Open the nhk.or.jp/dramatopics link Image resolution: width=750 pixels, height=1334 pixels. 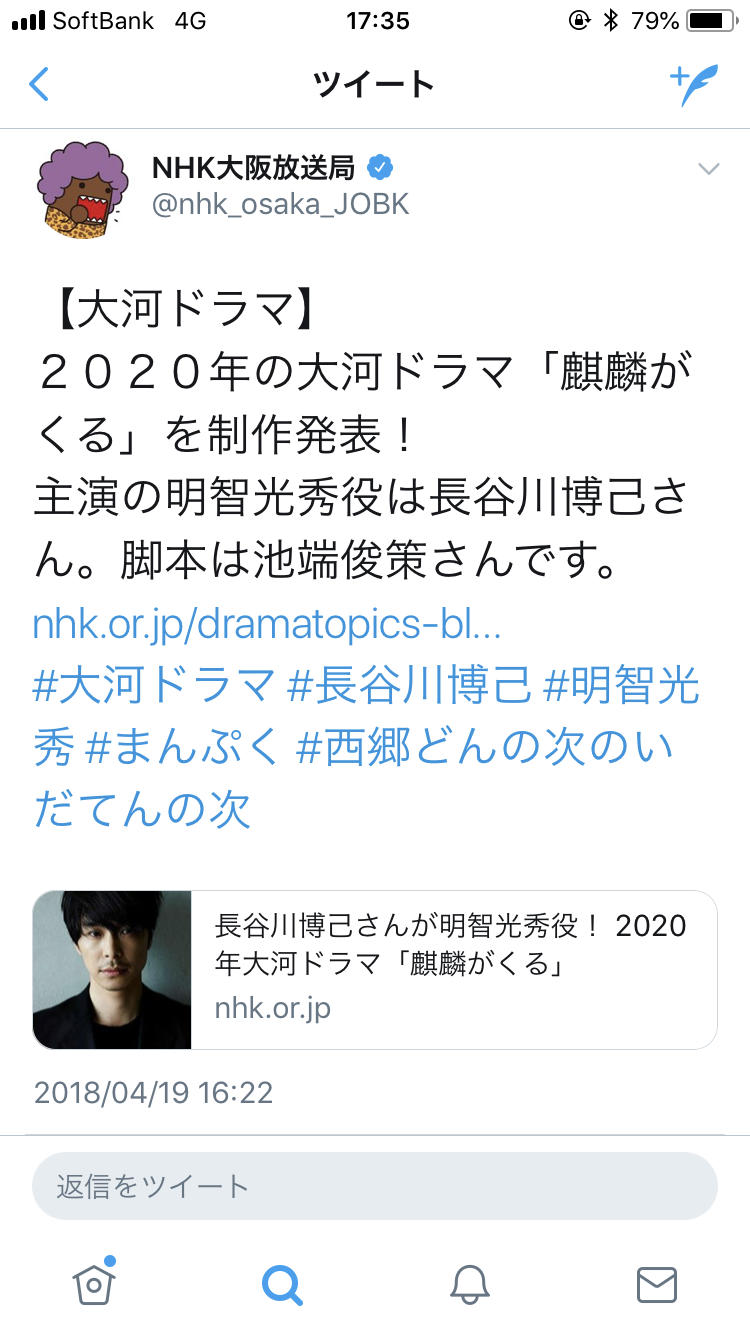[x=267, y=624]
